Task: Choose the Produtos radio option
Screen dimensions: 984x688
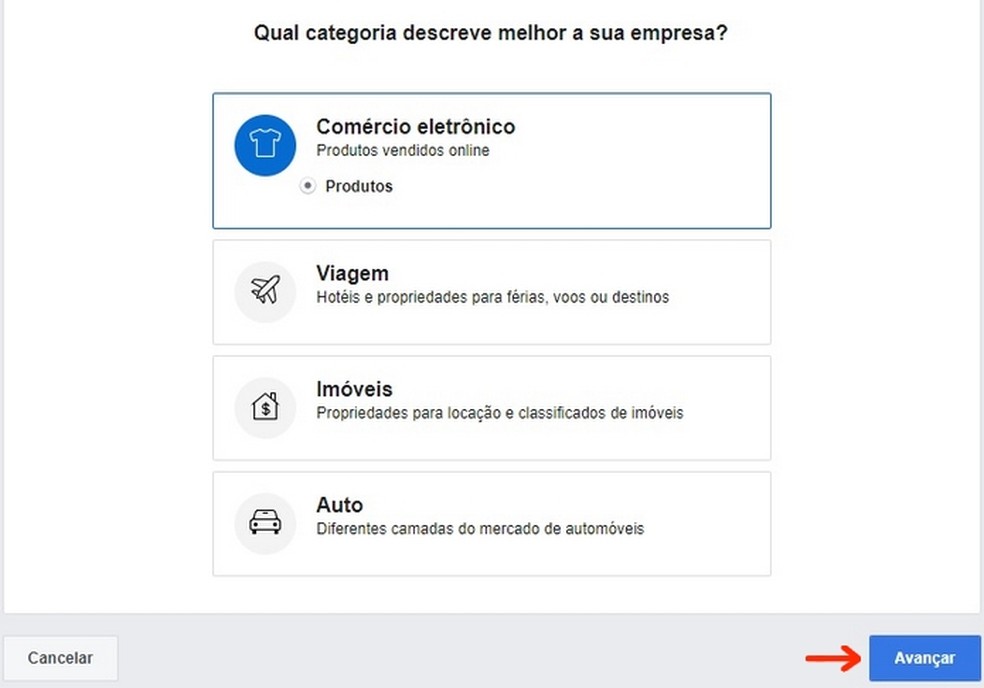Action: tap(309, 186)
